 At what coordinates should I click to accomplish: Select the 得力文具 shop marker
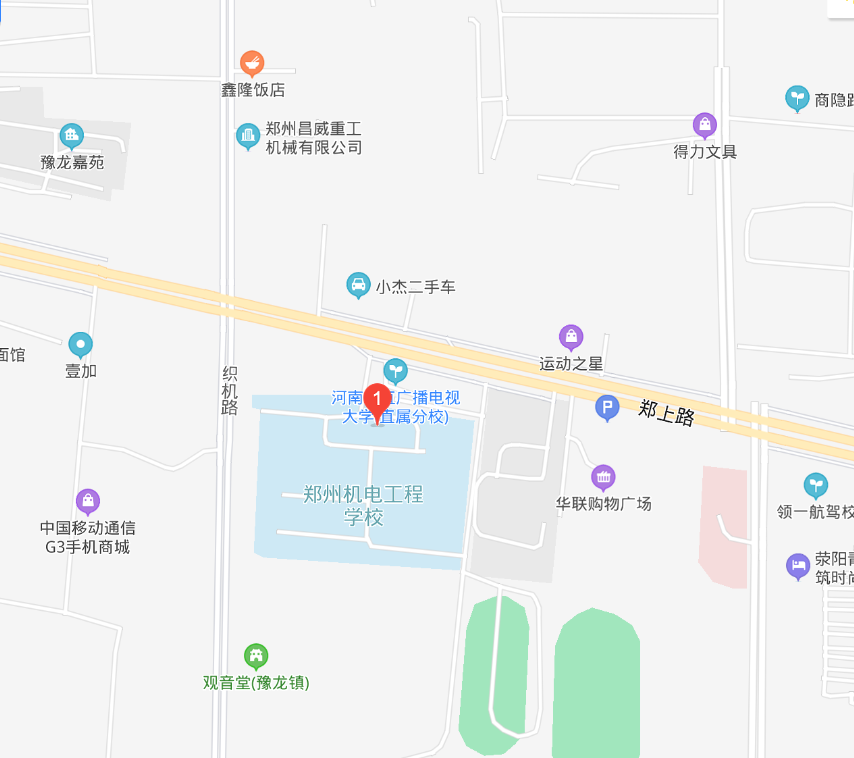[705, 126]
